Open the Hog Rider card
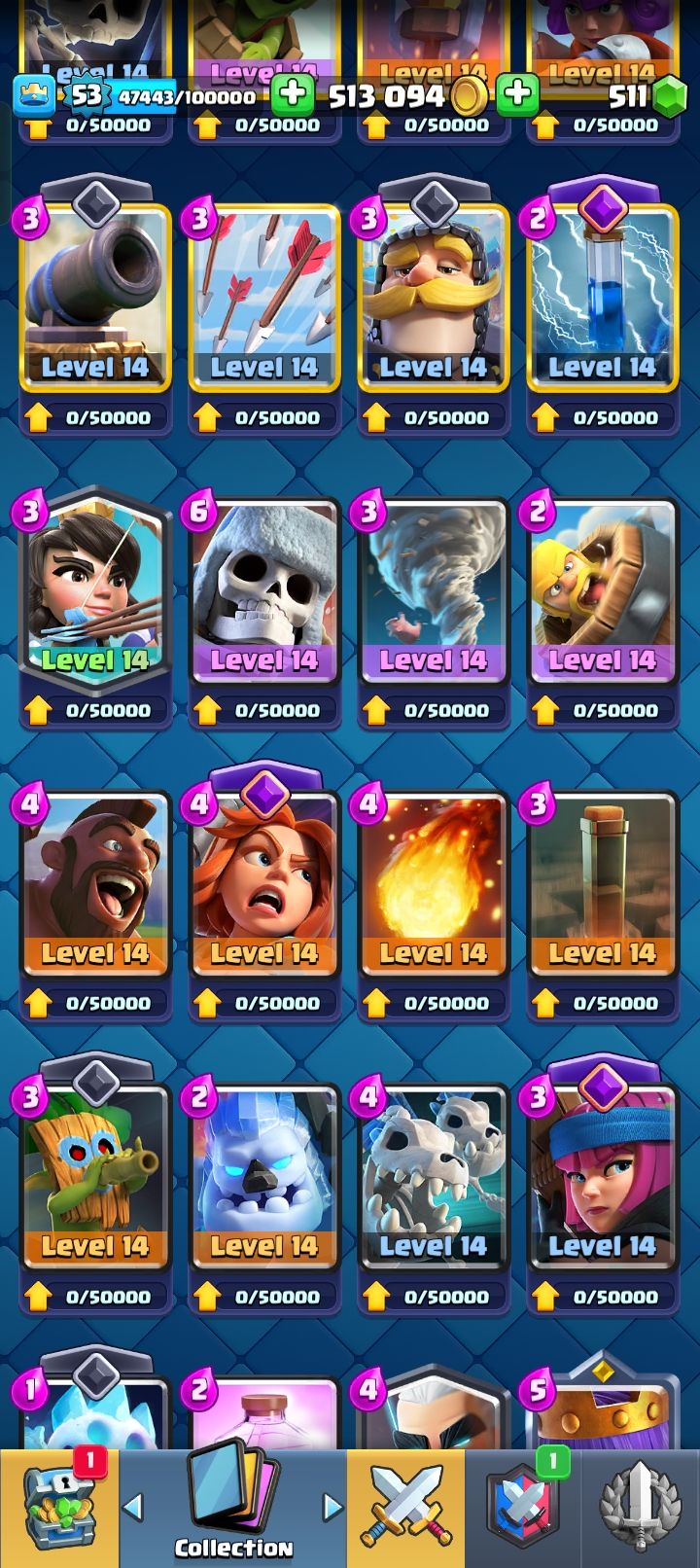The height and width of the screenshot is (1568, 700). 95,882
